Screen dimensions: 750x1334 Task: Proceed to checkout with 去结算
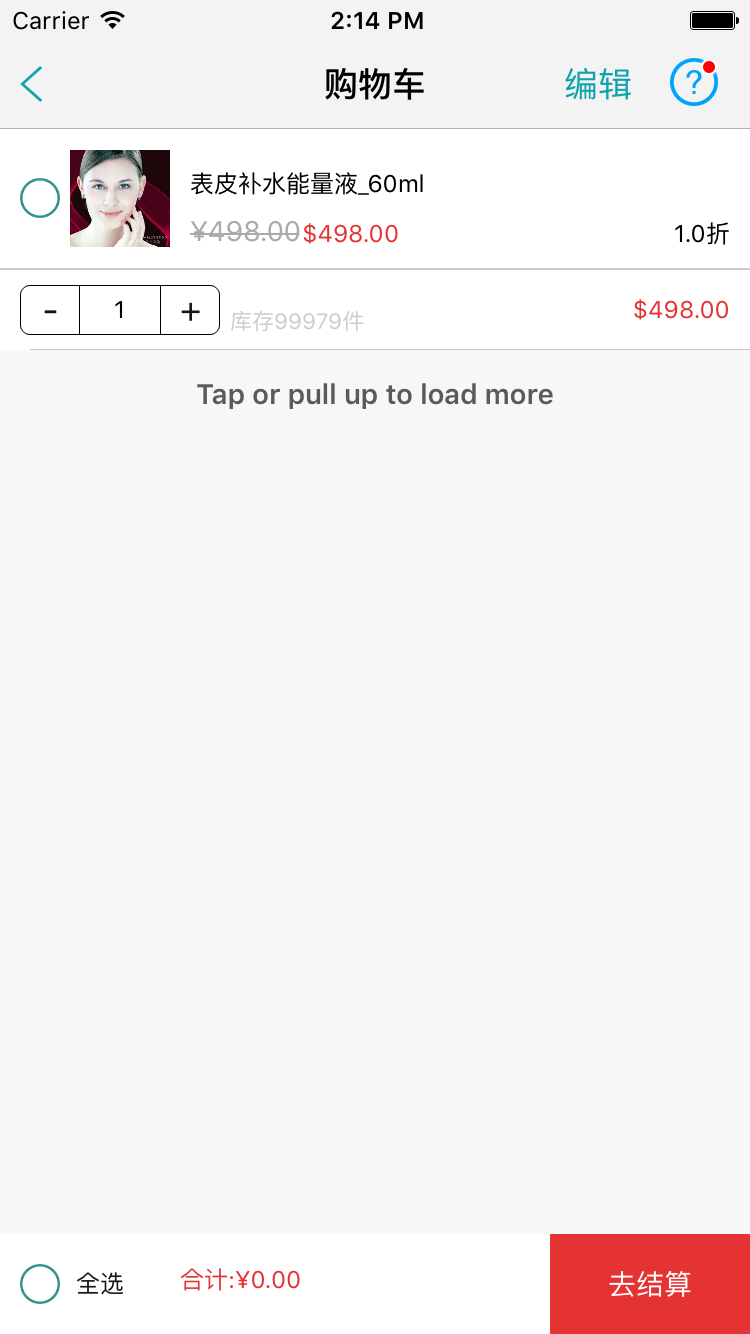click(x=650, y=1283)
